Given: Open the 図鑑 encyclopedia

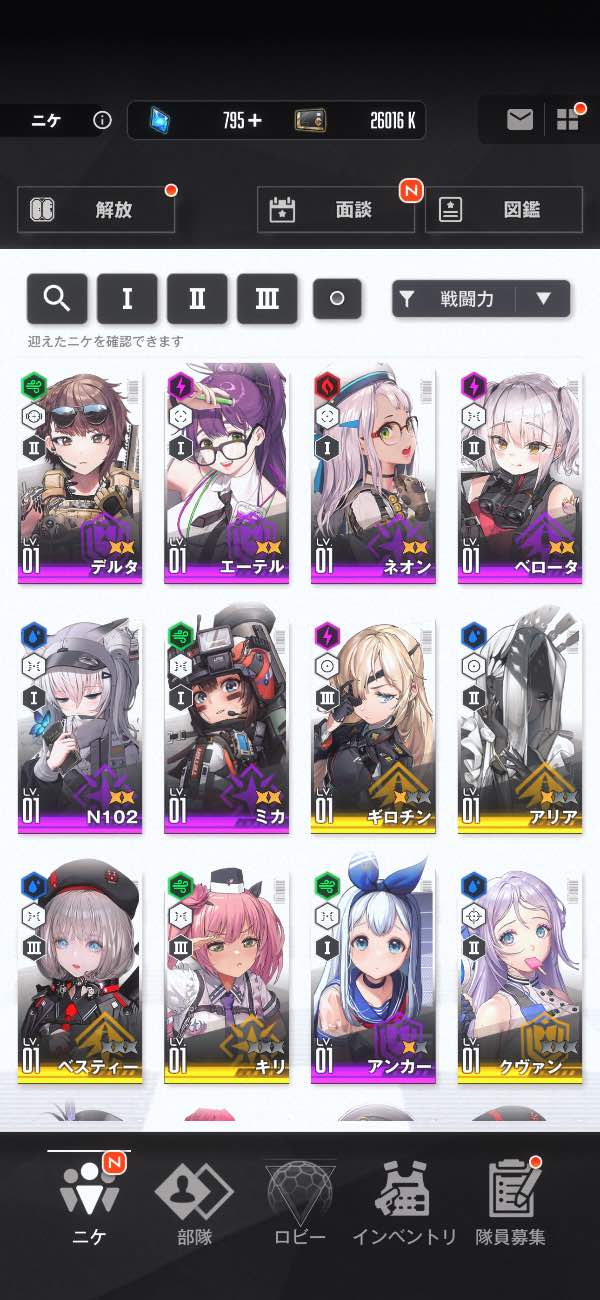Looking at the screenshot, I should tap(504, 210).
